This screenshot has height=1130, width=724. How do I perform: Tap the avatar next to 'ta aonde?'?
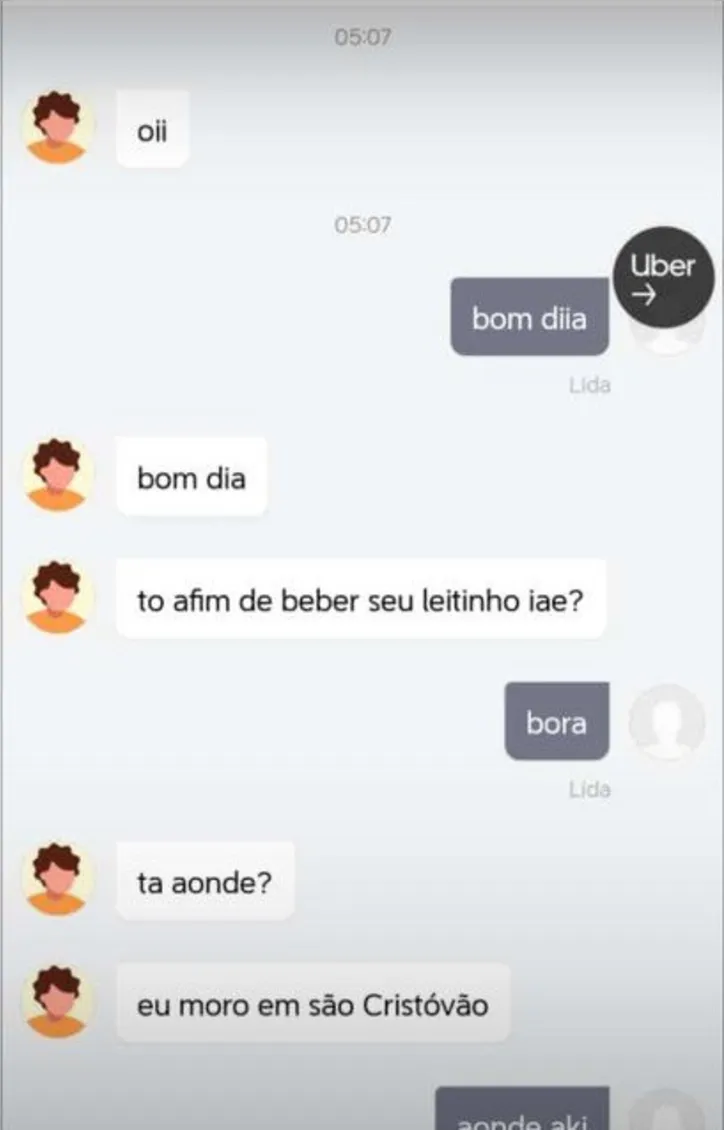pos(57,882)
